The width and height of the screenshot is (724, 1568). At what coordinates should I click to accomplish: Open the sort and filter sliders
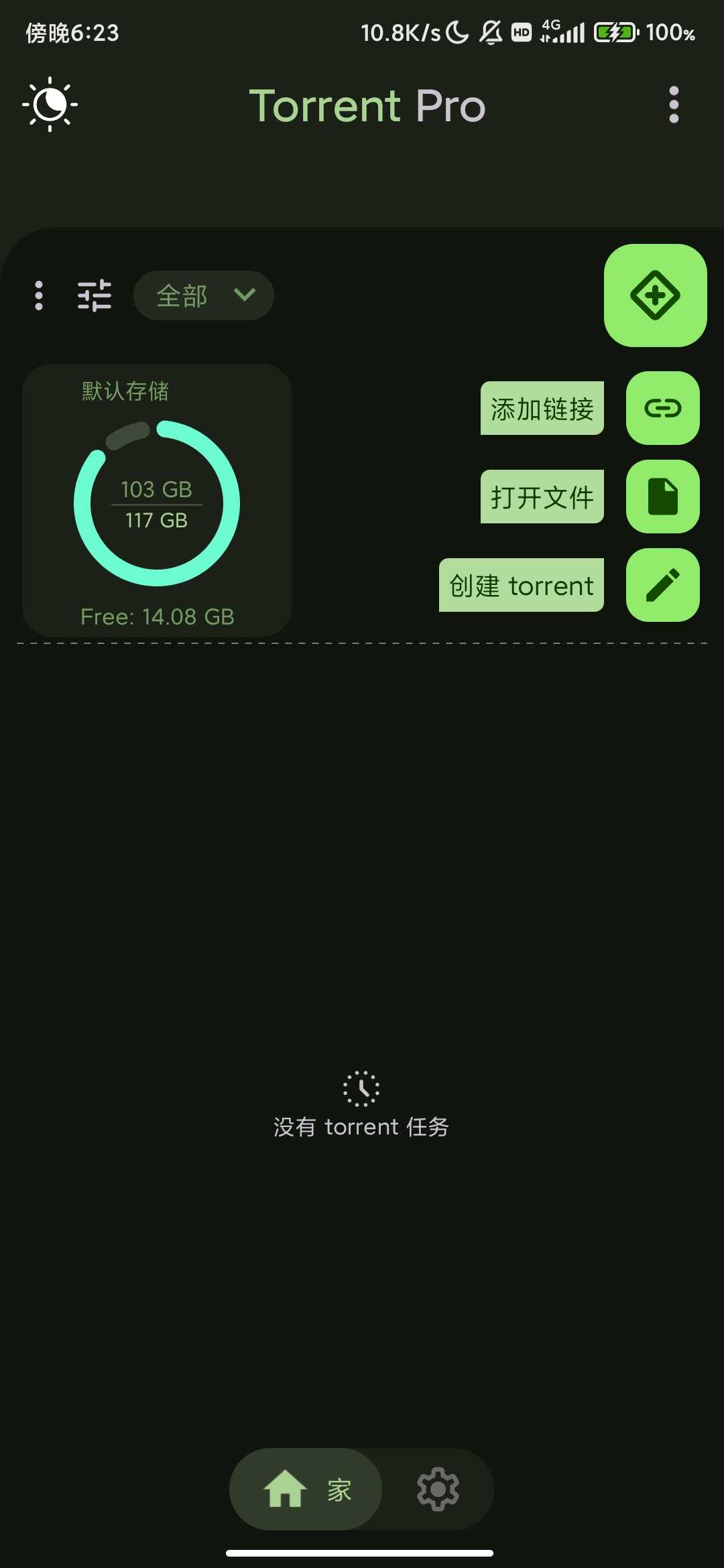click(x=95, y=296)
